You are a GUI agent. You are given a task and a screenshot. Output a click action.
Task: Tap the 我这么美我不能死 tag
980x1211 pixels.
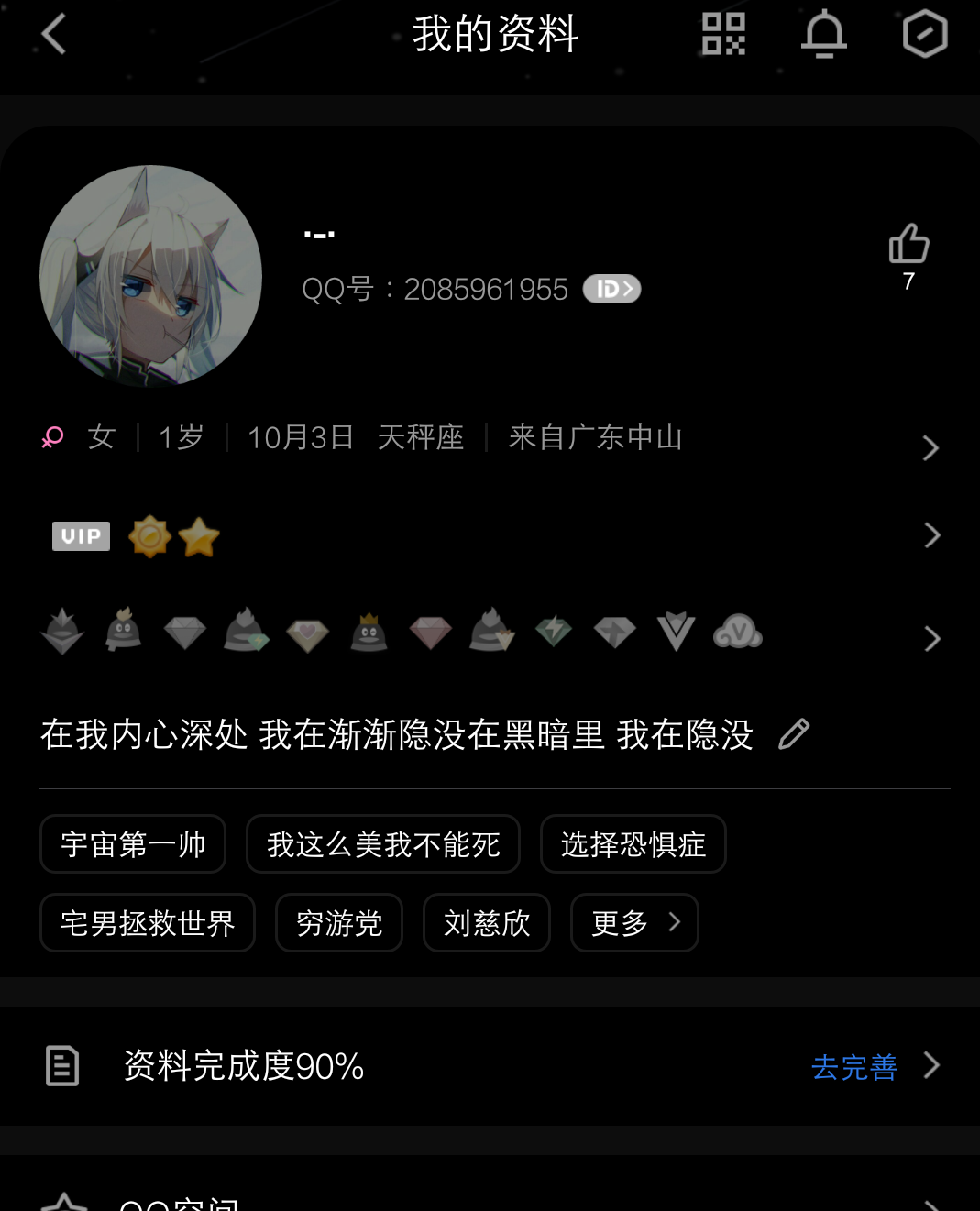[x=383, y=844]
